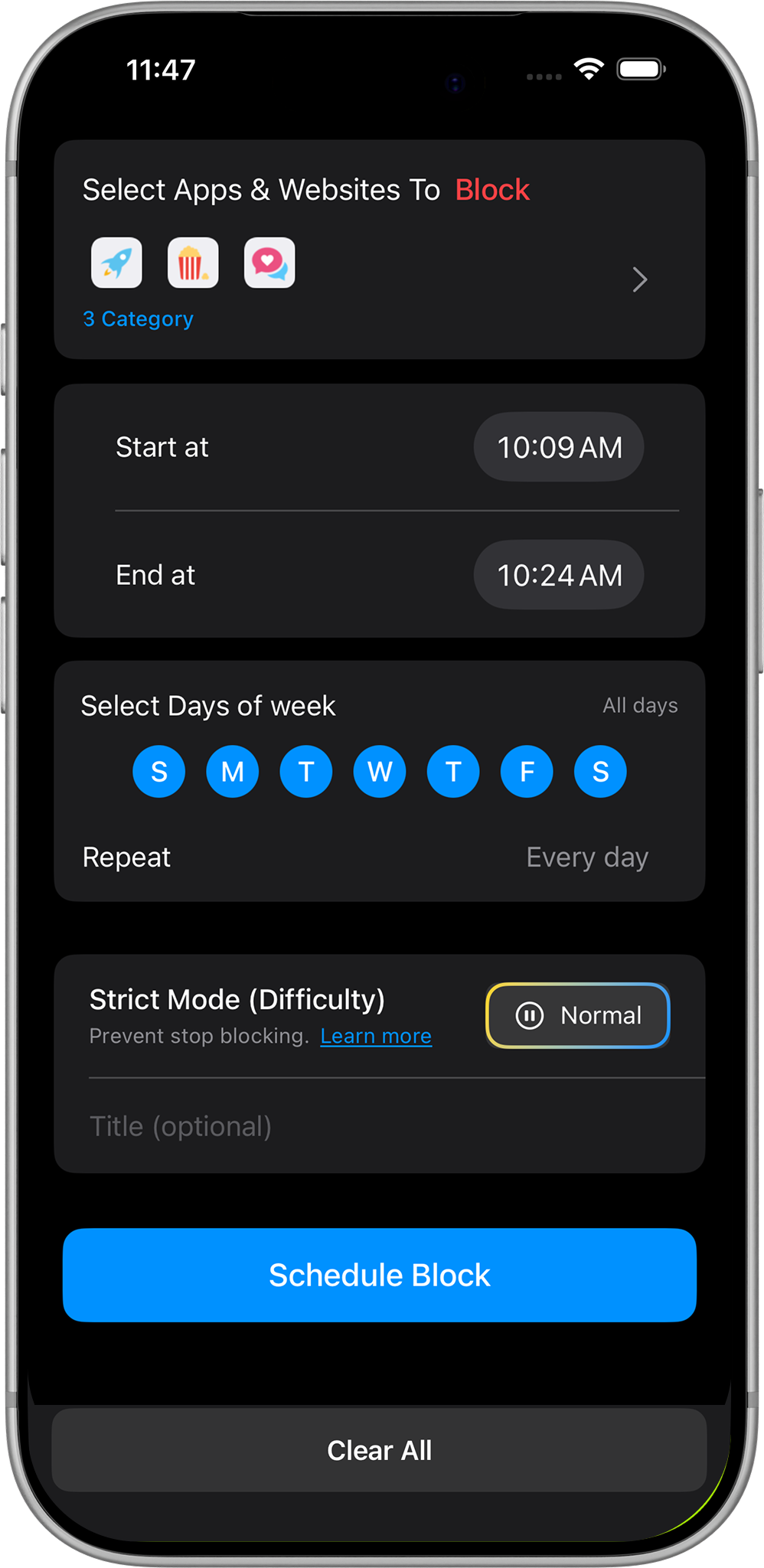Change the End at time 10:24 AM
The width and height of the screenshot is (764, 1568).
pyautogui.click(x=559, y=575)
